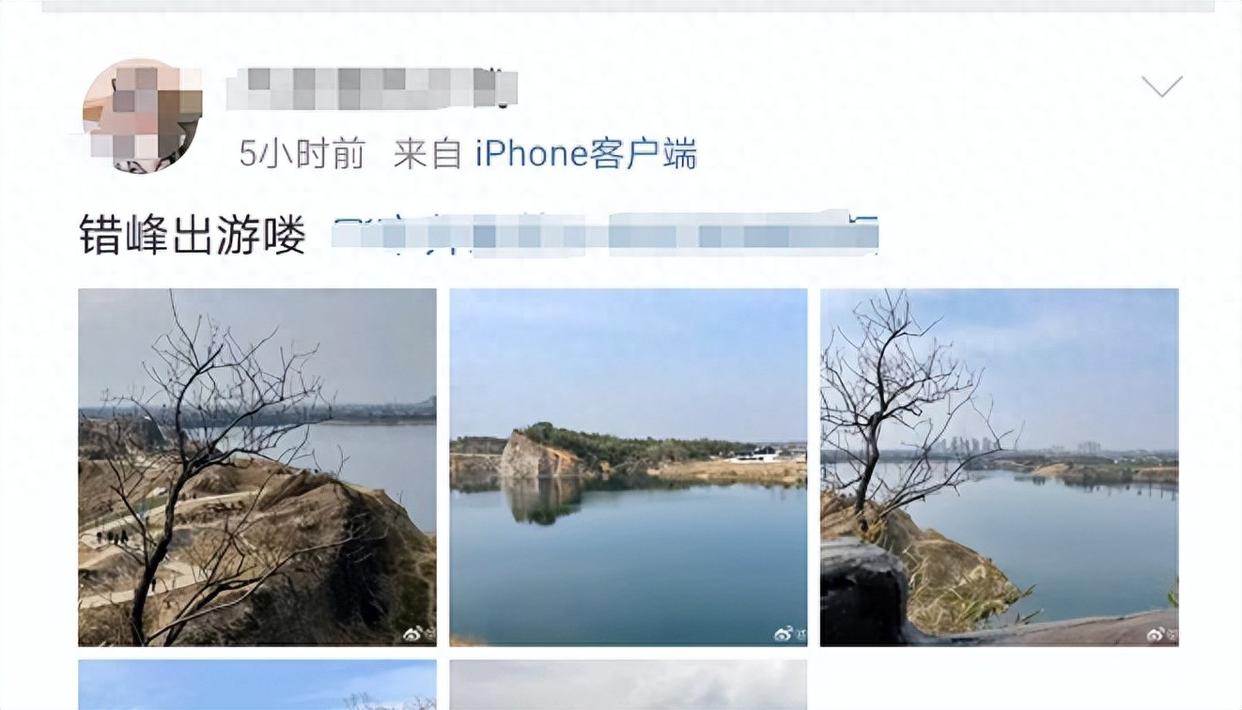The height and width of the screenshot is (710, 1242).
Task: Open the third photo of tree beside stone railing
Action: [999, 467]
